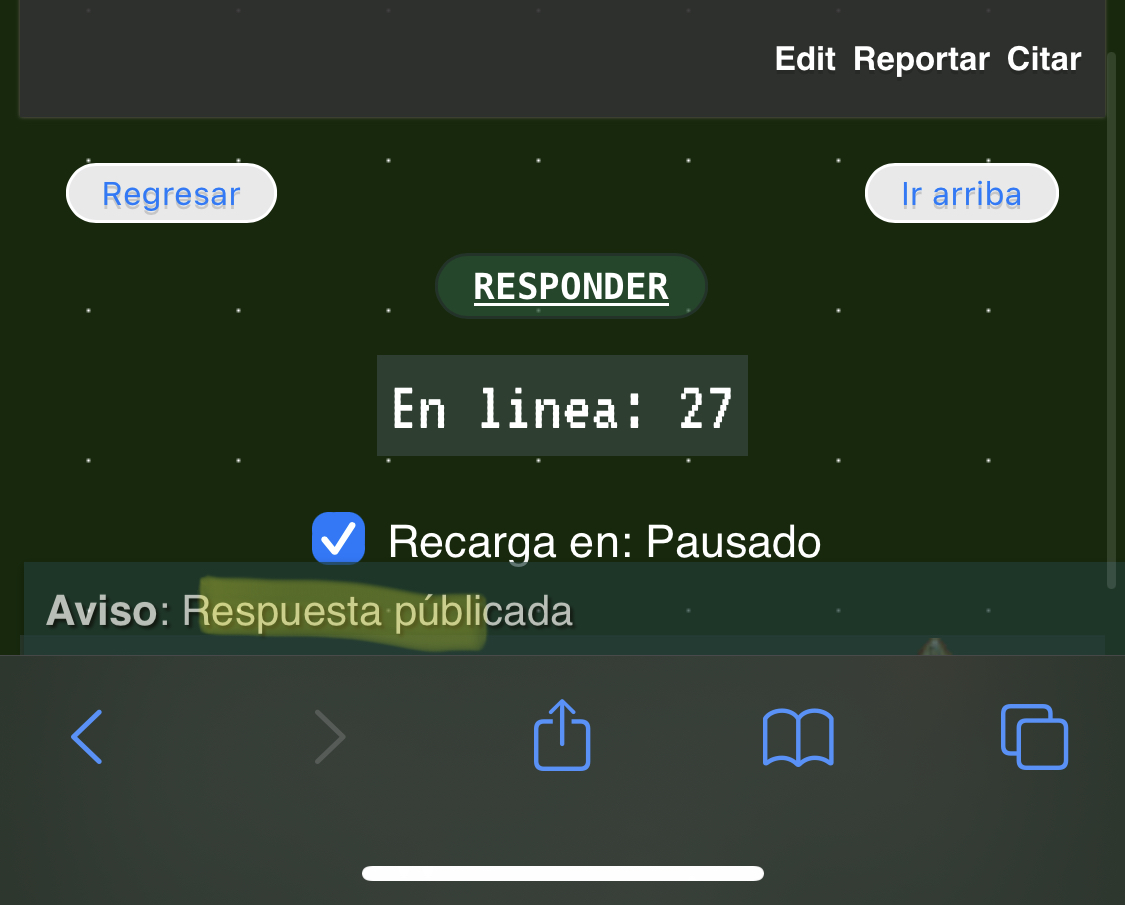This screenshot has height=905, width=1125.
Task: Open the RESPONDER reply form
Action: (x=571, y=287)
